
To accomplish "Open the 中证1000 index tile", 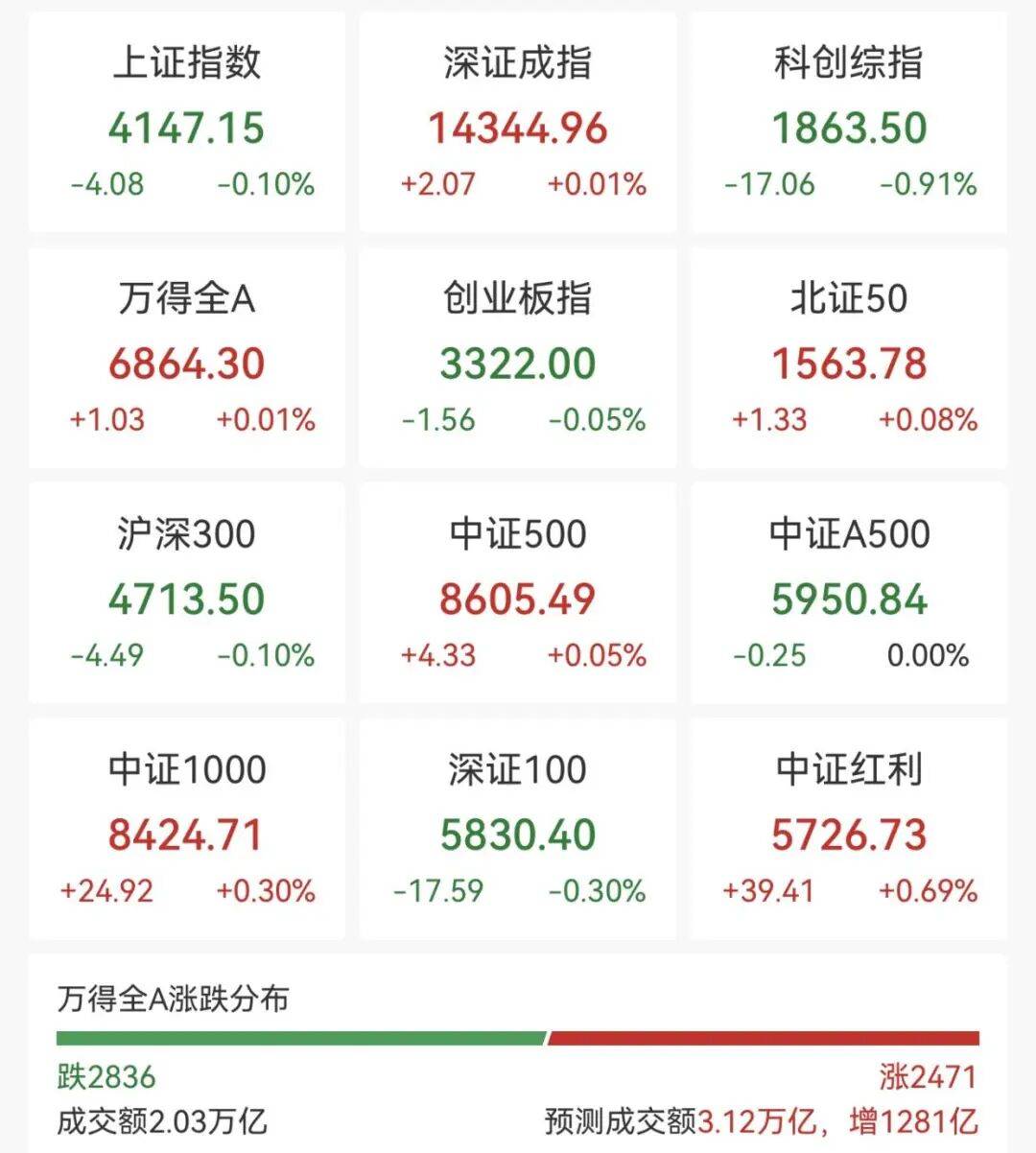I will 187,829.
